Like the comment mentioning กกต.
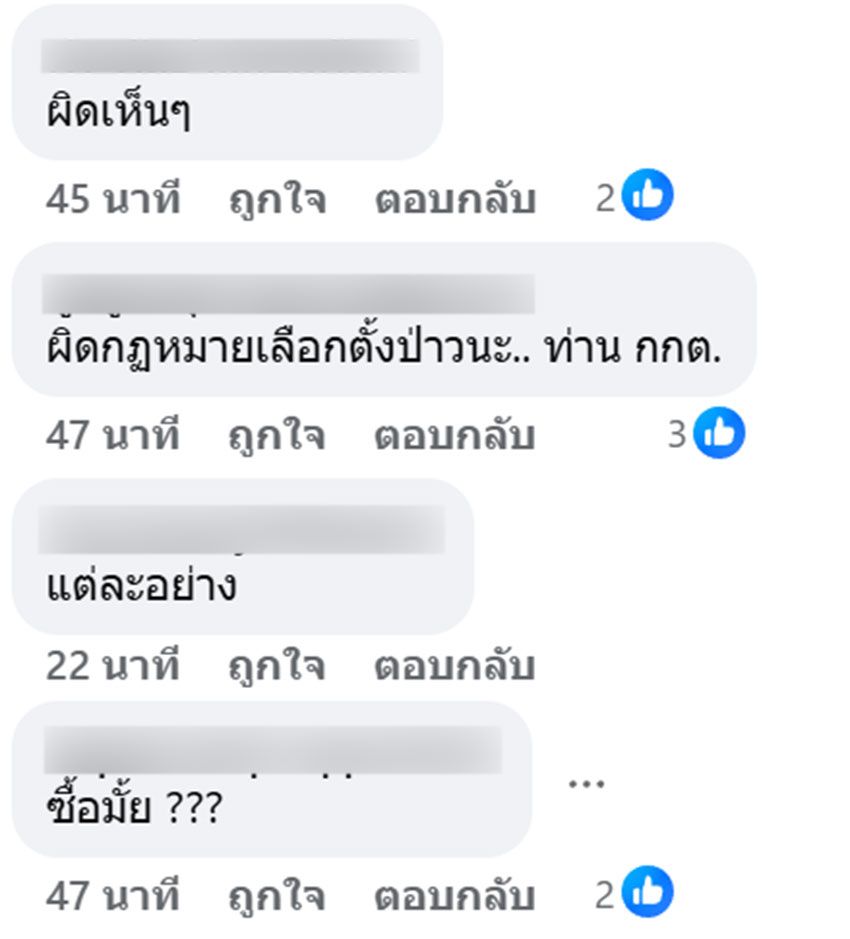 click(x=276, y=437)
